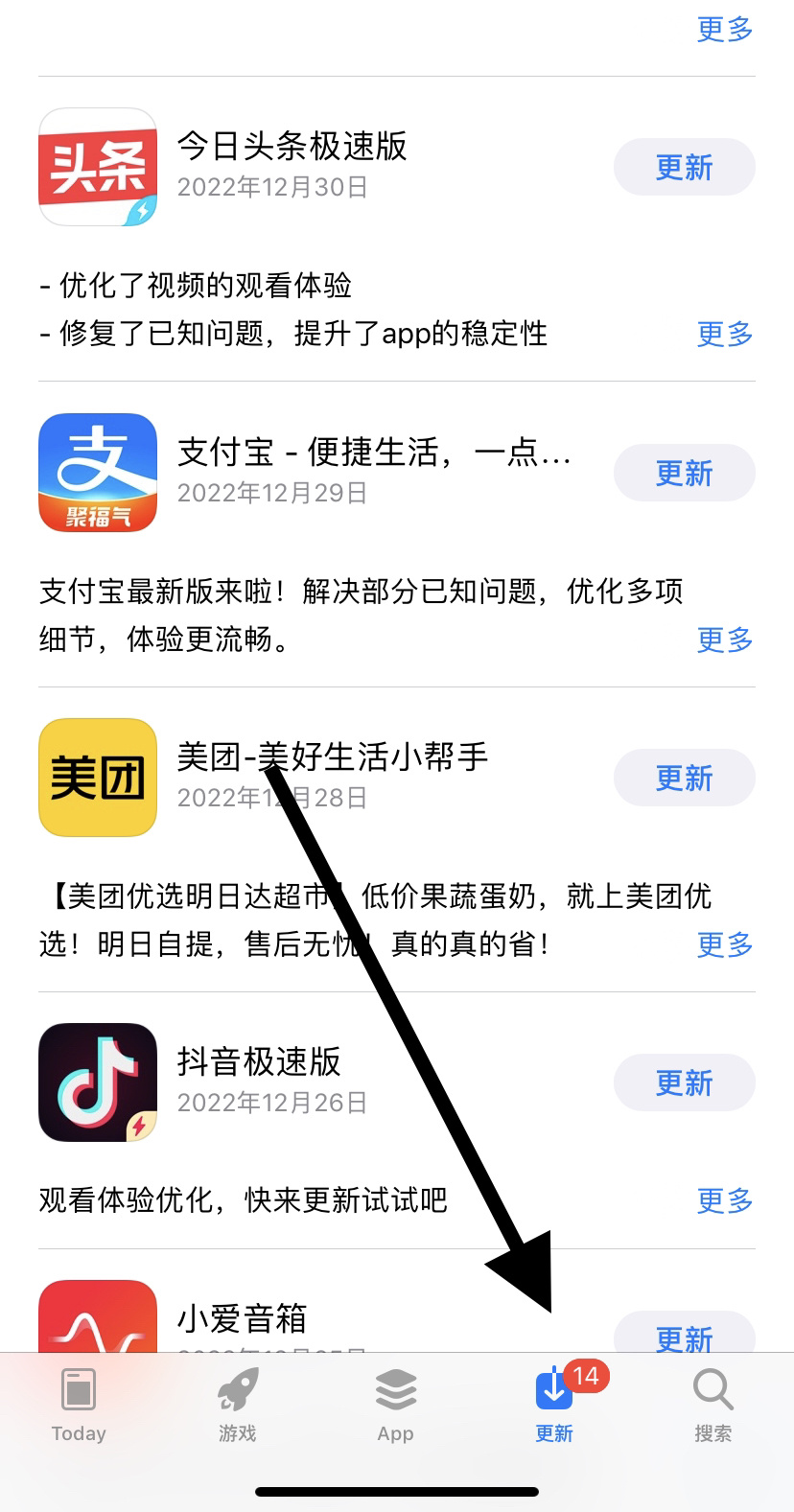Image resolution: width=794 pixels, height=1512 pixels.
Task: Open 抖音极速版 app details
Action: tap(98, 1082)
